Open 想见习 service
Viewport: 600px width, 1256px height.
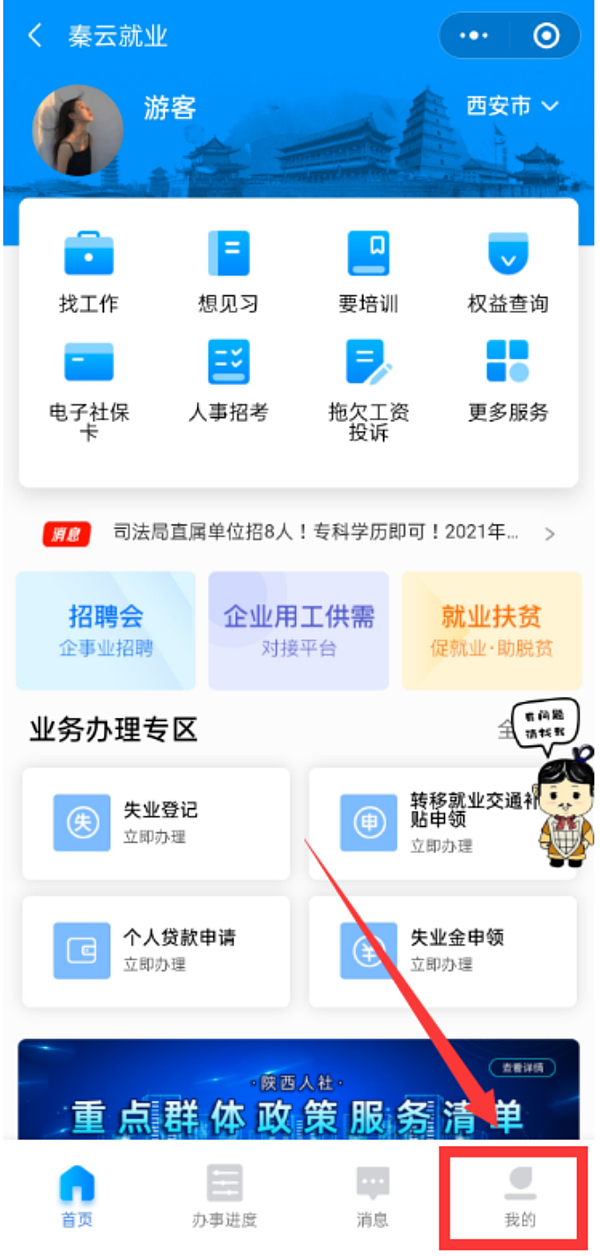pos(228,272)
